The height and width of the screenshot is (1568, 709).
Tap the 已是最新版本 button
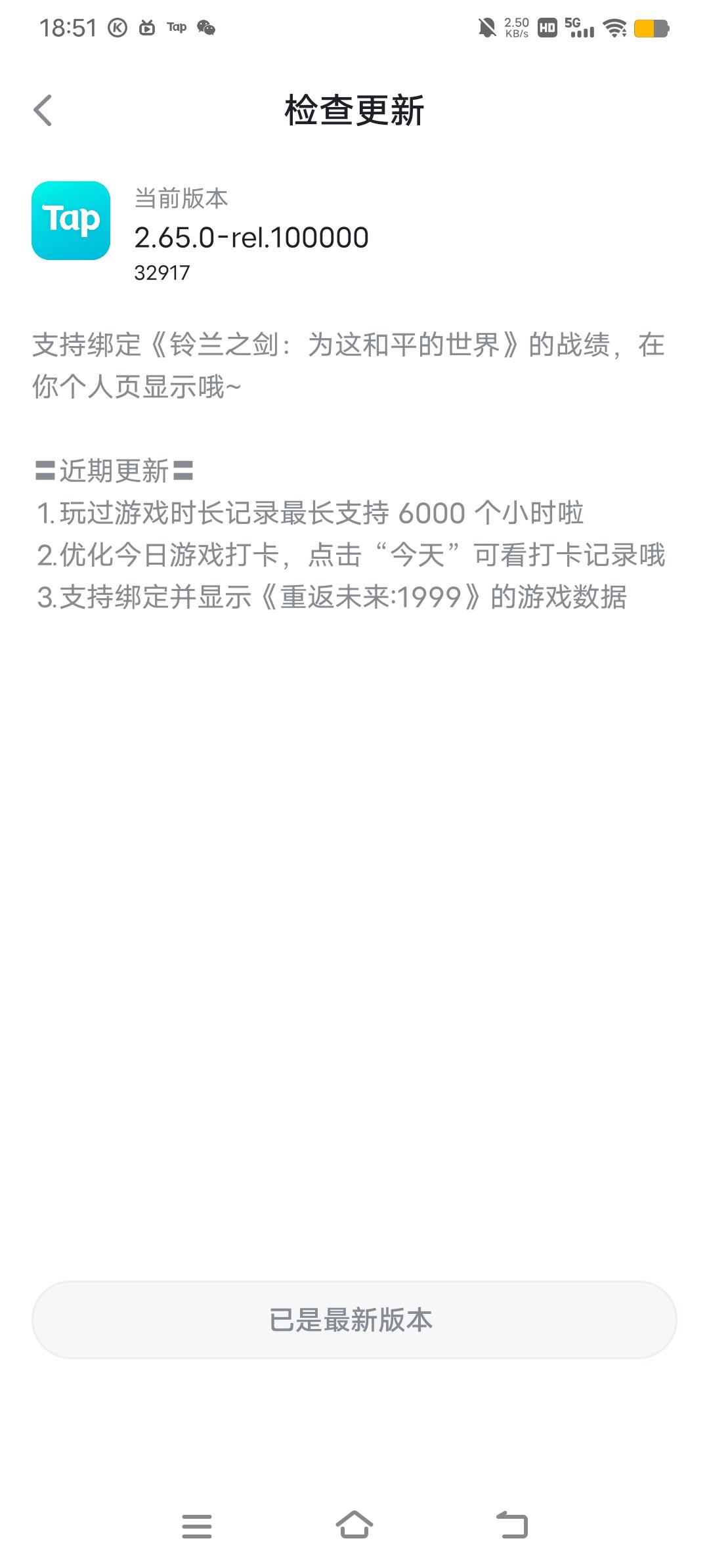(x=354, y=1320)
